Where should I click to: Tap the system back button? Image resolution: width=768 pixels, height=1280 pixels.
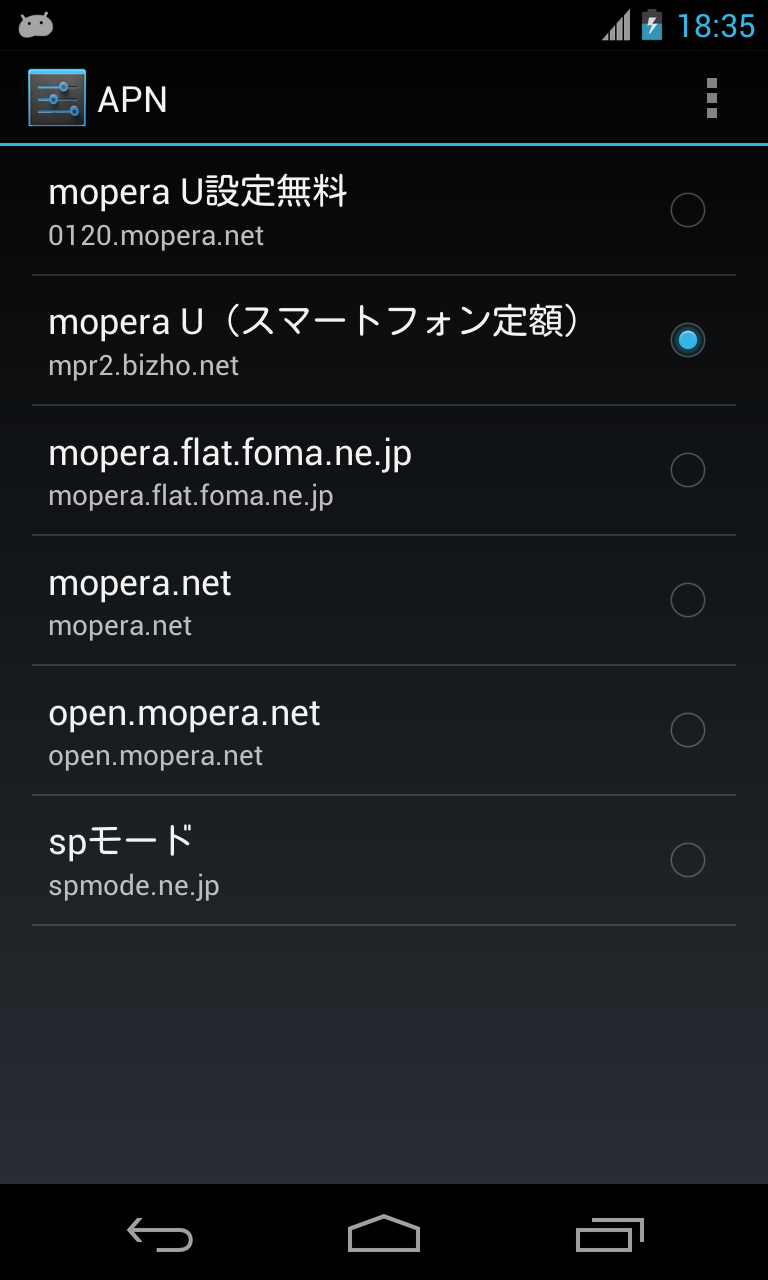click(x=160, y=1234)
